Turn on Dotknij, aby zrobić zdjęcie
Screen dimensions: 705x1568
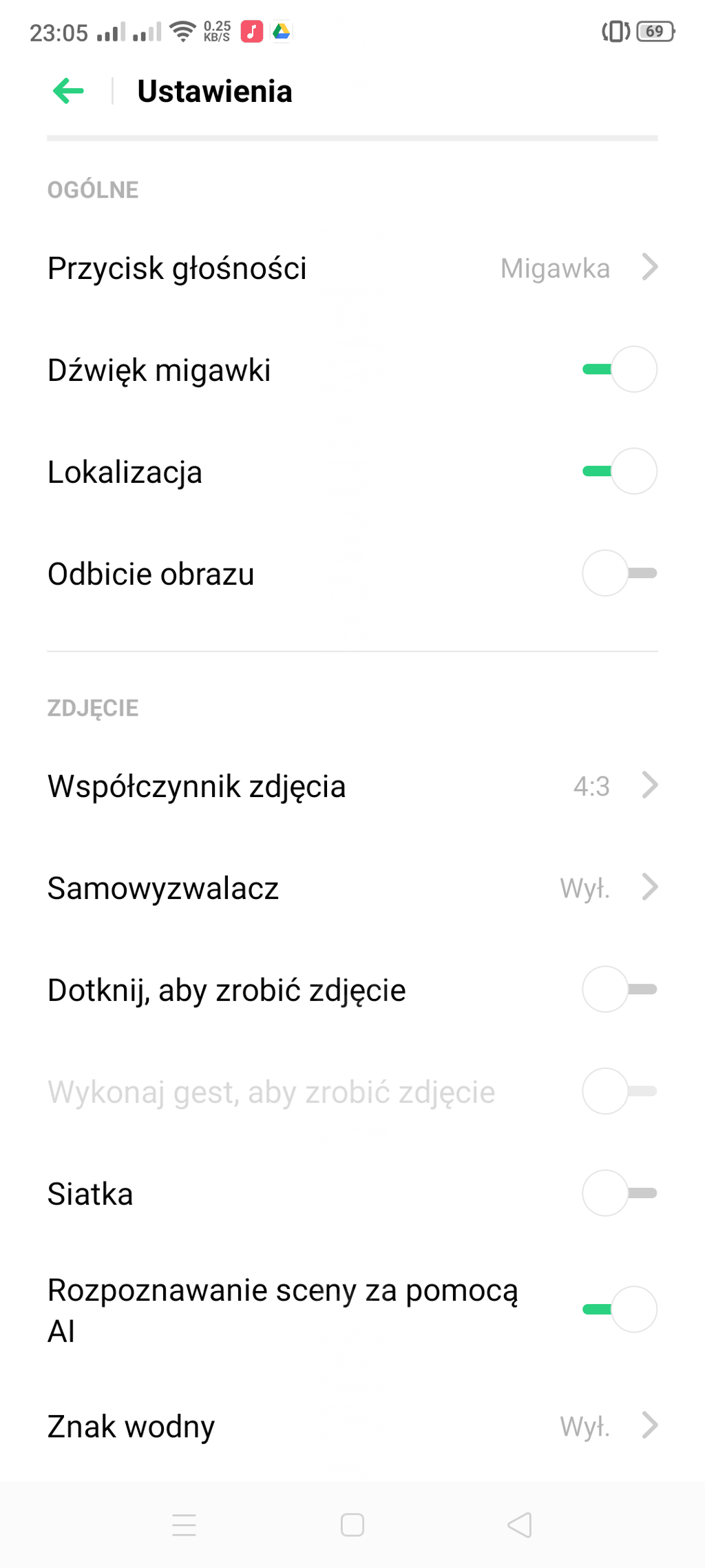pyautogui.click(x=620, y=989)
